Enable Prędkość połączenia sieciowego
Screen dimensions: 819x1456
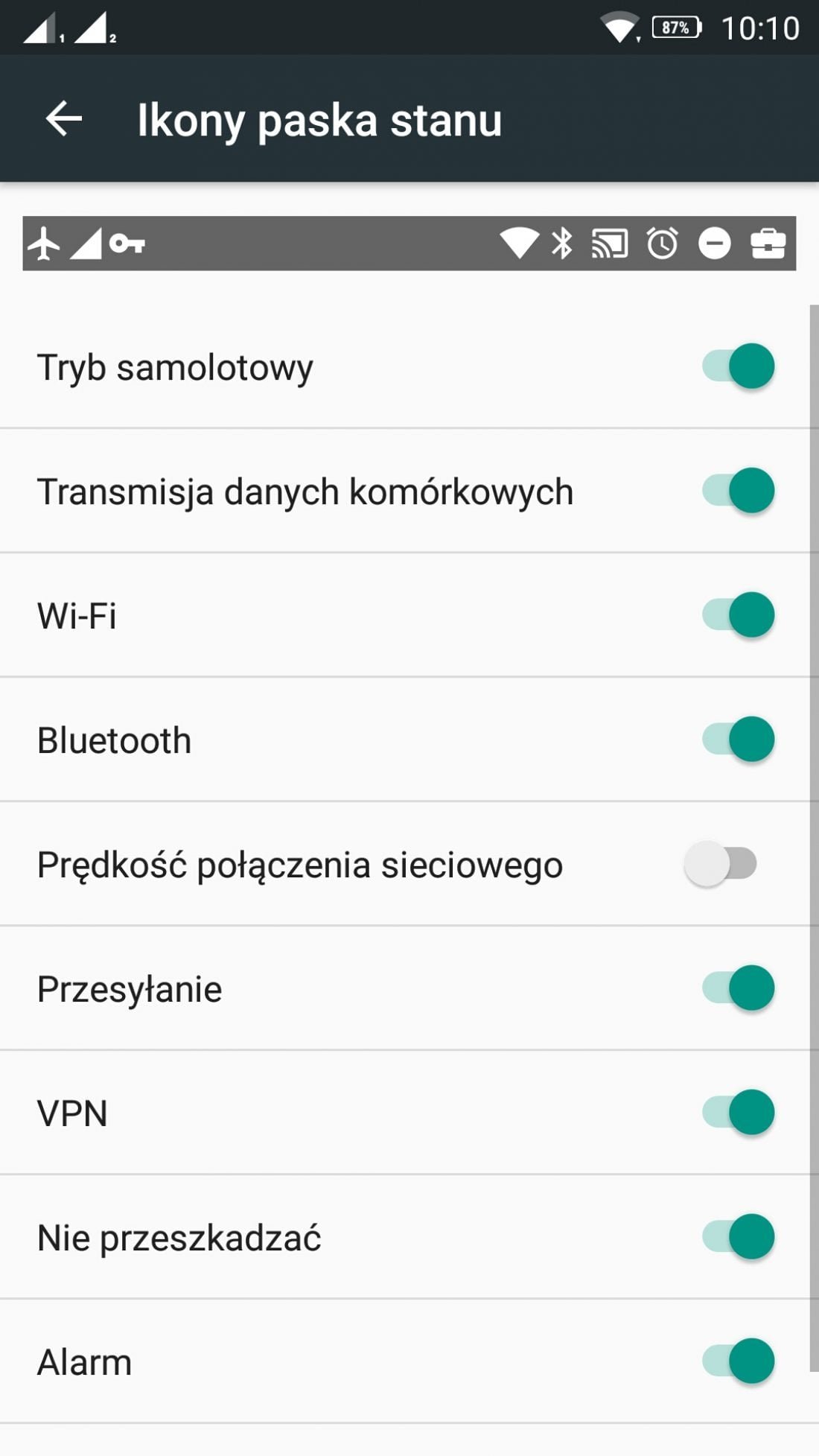click(x=721, y=864)
